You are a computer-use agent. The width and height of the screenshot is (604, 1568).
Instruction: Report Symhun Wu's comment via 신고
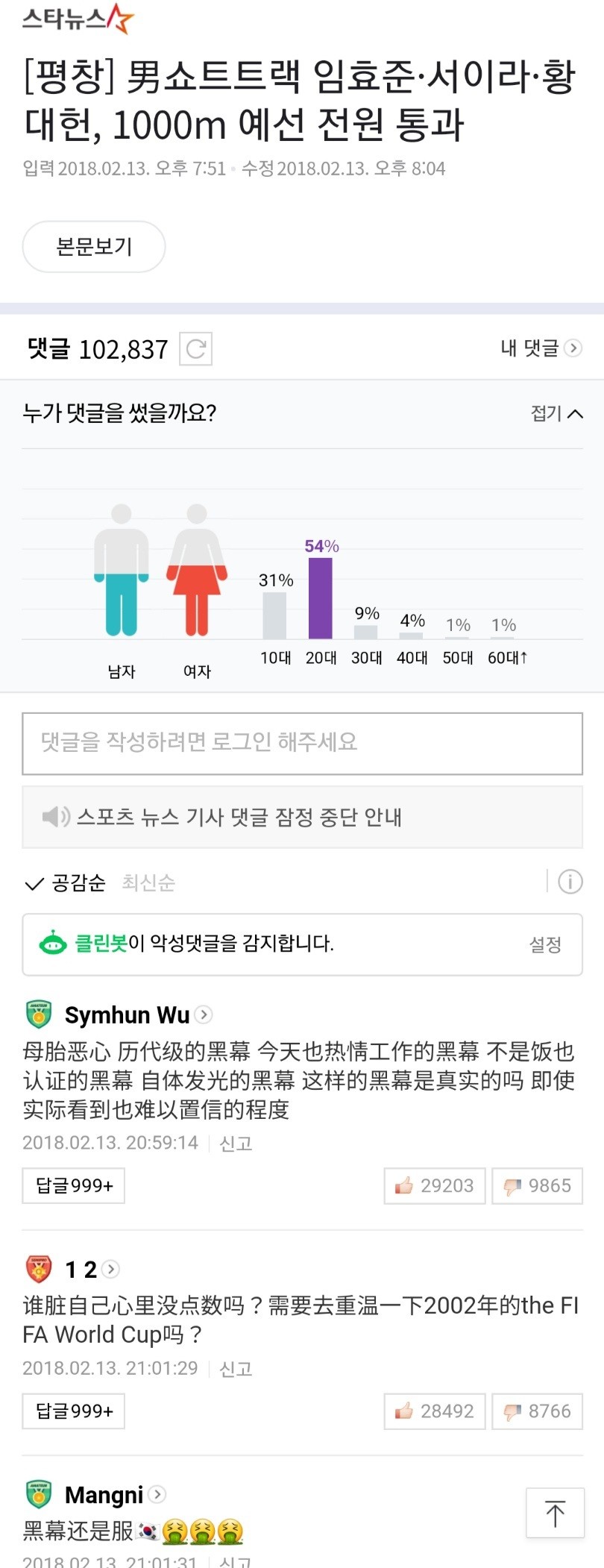click(x=236, y=1143)
